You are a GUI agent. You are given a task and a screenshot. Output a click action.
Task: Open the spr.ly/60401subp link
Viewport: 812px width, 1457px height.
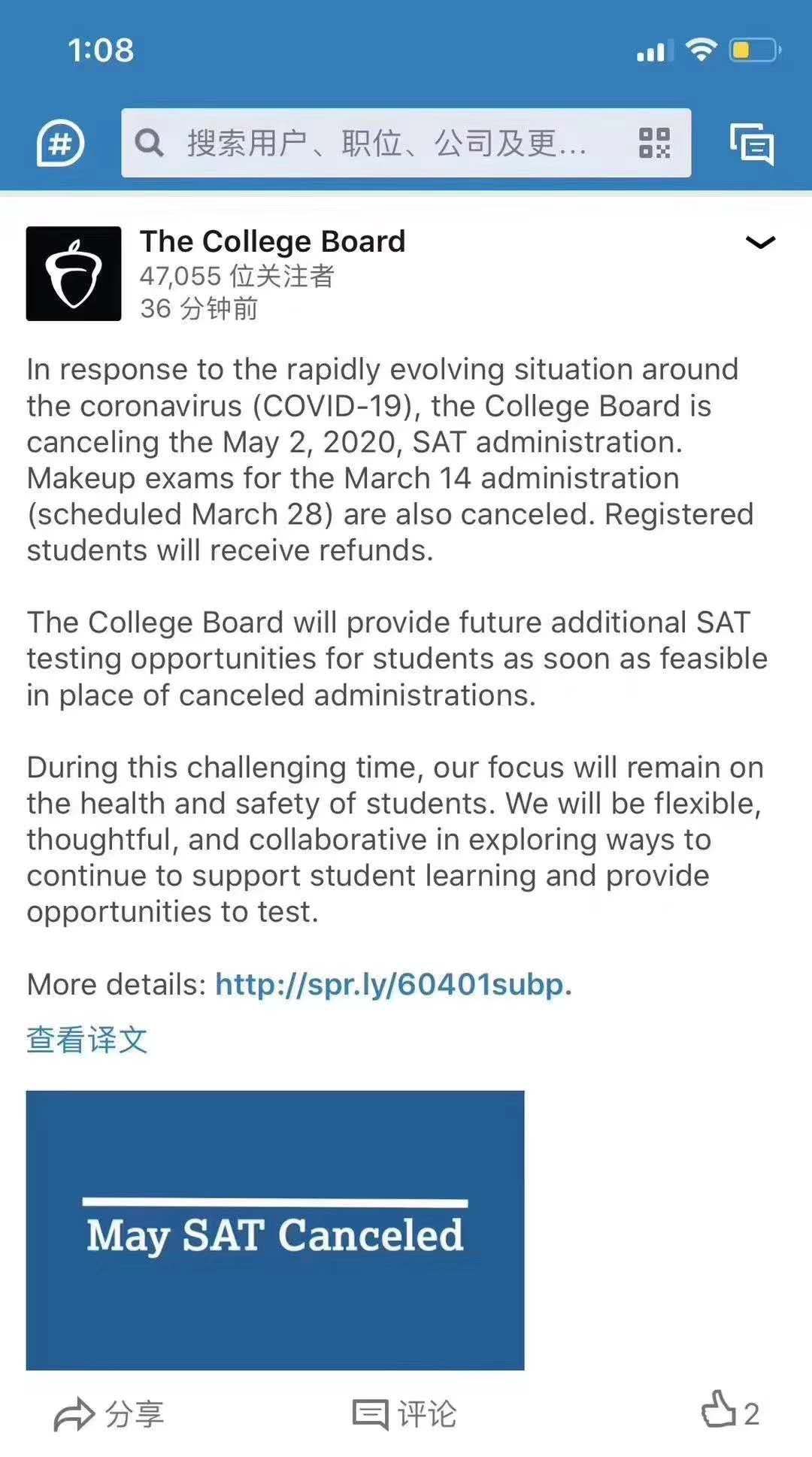(389, 984)
